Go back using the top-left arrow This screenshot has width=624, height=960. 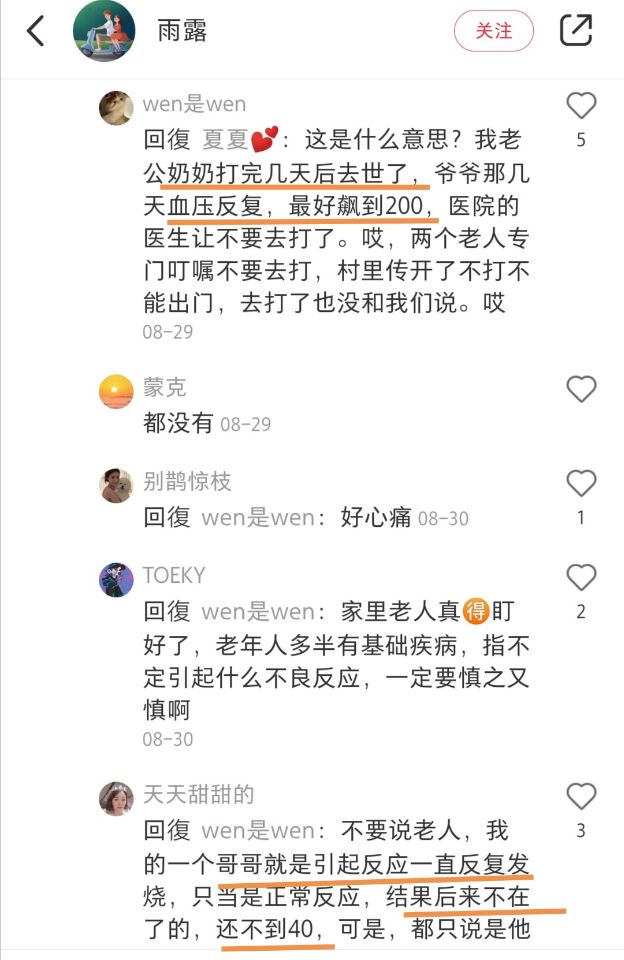(36, 31)
